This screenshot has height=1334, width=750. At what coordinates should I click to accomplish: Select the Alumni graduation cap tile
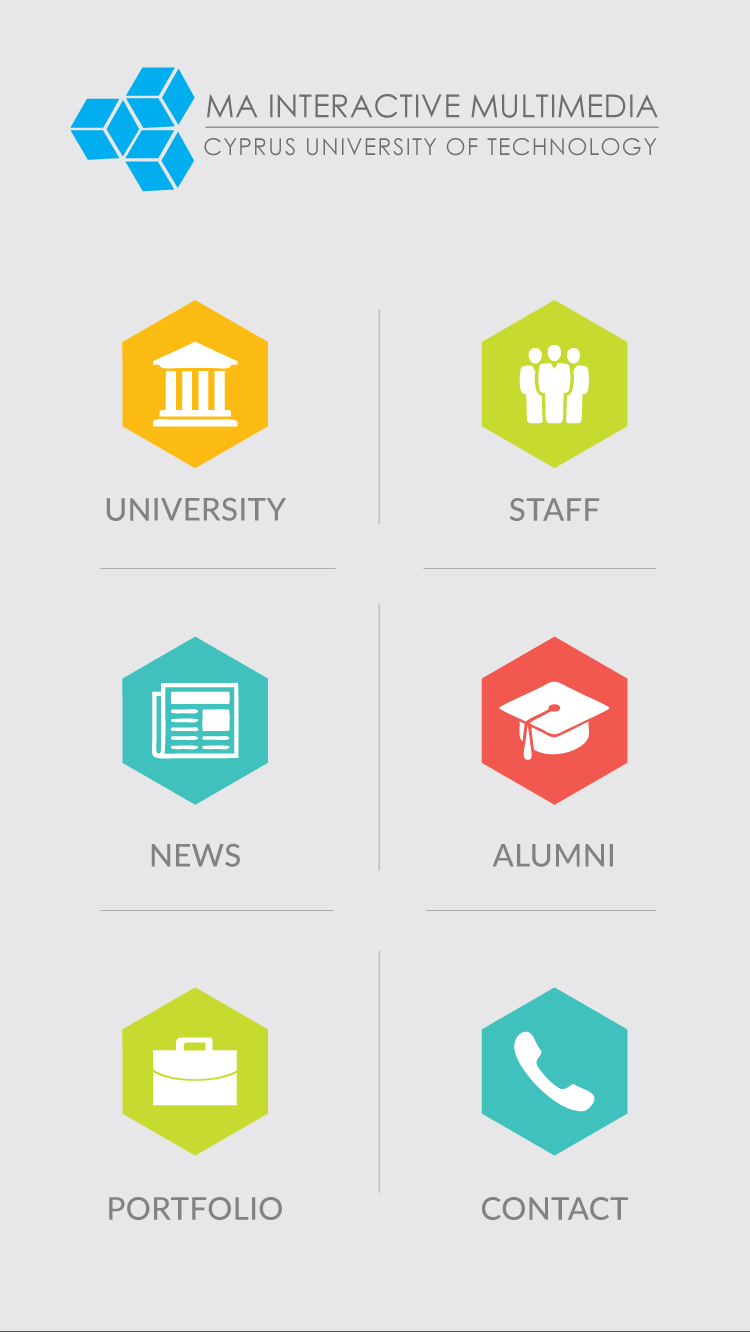554,720
